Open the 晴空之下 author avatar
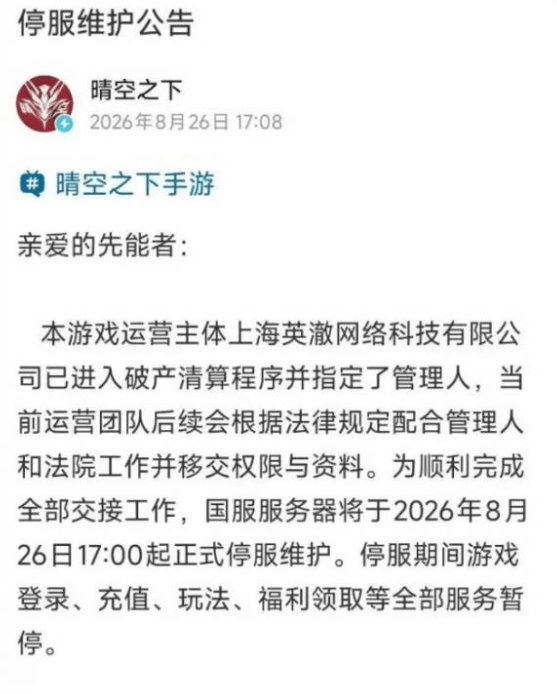557x694 pixels. pyautogui.click(x=45, y=104)
